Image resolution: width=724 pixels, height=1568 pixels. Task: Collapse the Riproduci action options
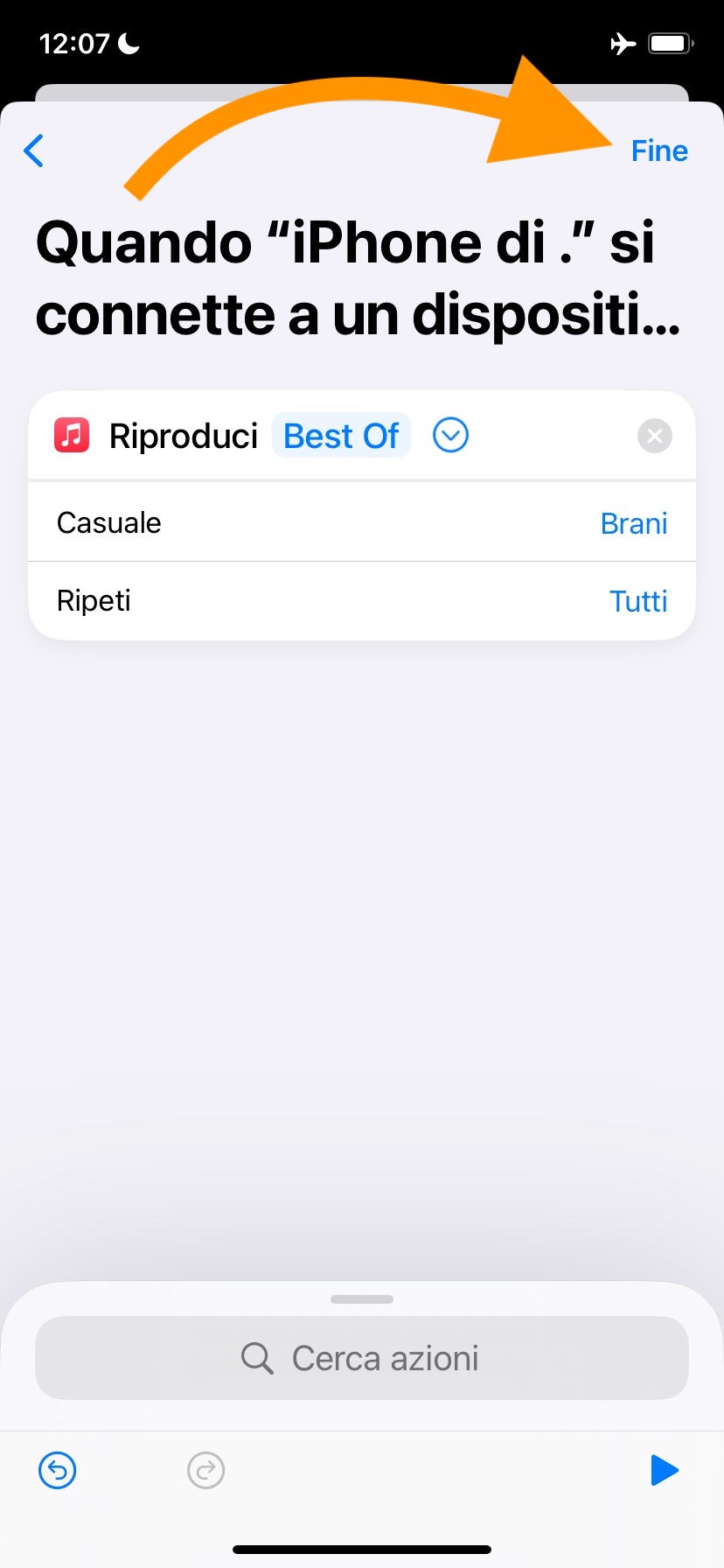[x=451, y=435]
